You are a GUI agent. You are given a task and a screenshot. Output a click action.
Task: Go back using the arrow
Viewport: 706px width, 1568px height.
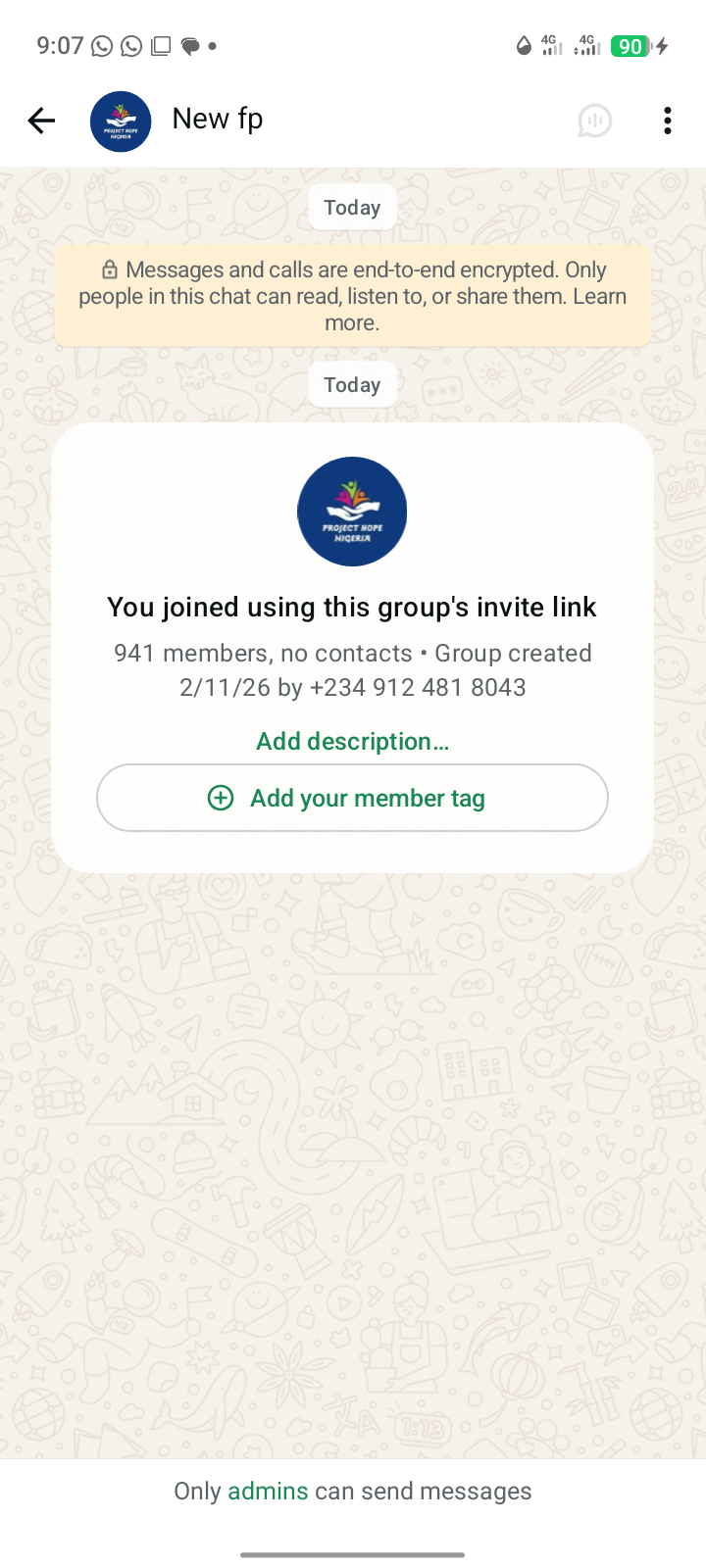click(41, 121)
